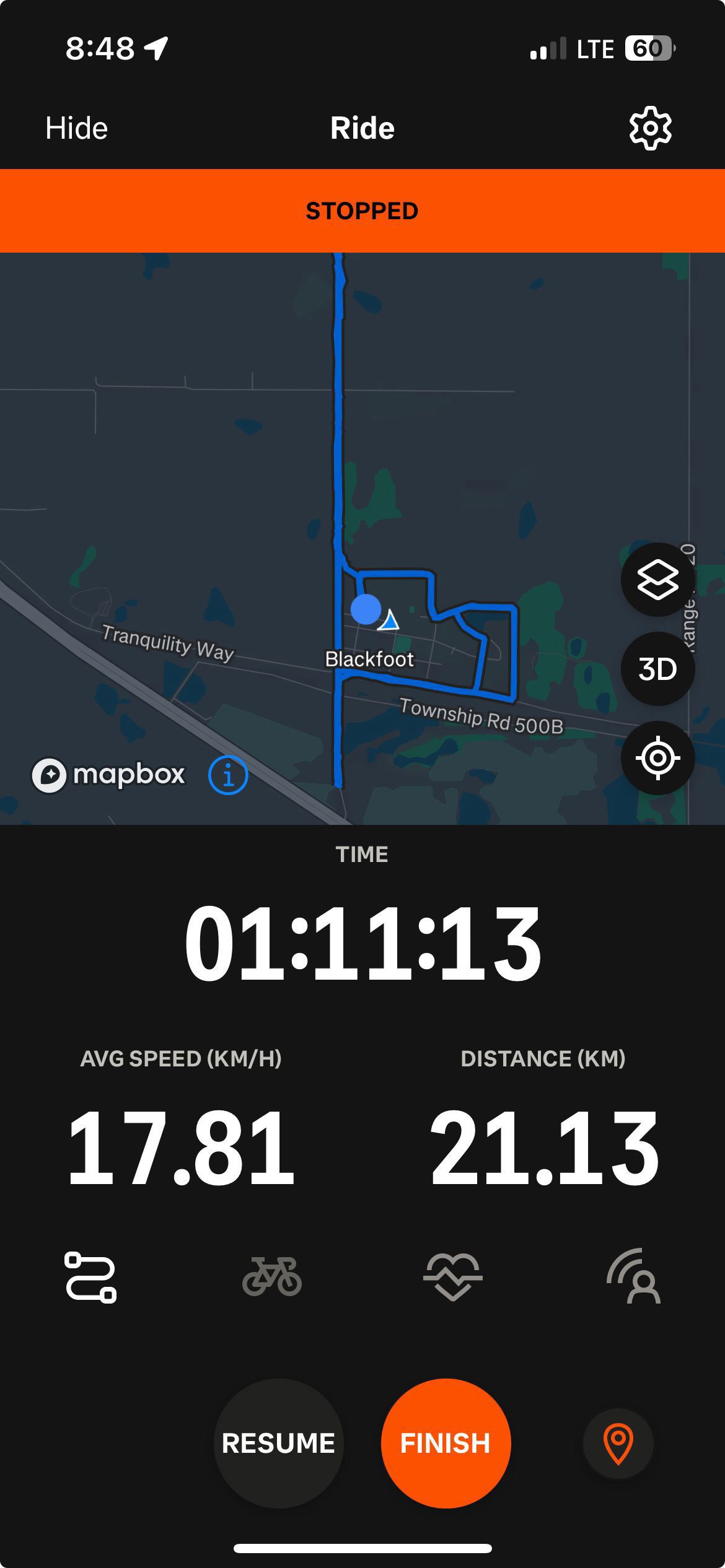This screenshot has width=725, height=1568.
Task: Open the Mapbox info icon
Action: pos(228,775)
